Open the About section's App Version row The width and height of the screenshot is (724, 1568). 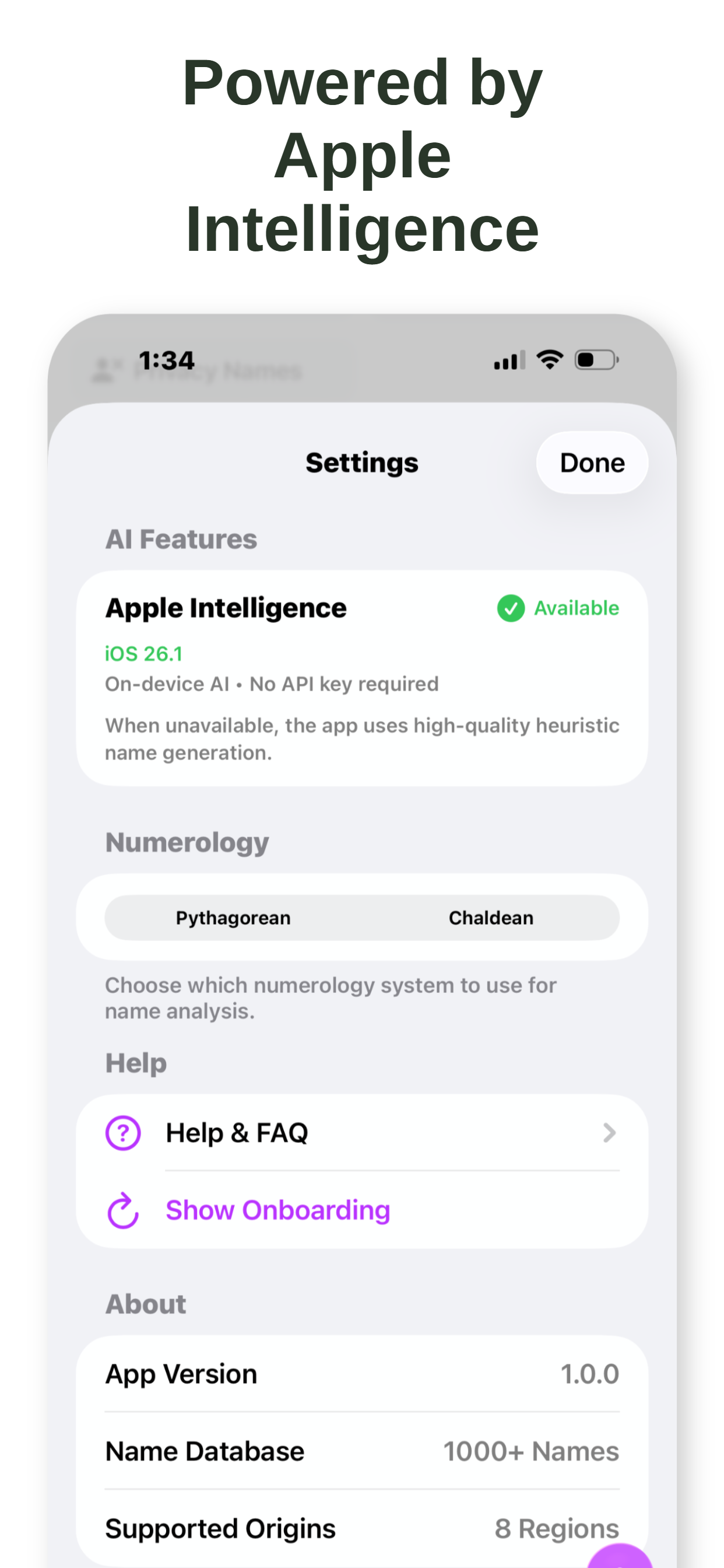tap(362, 1374)
